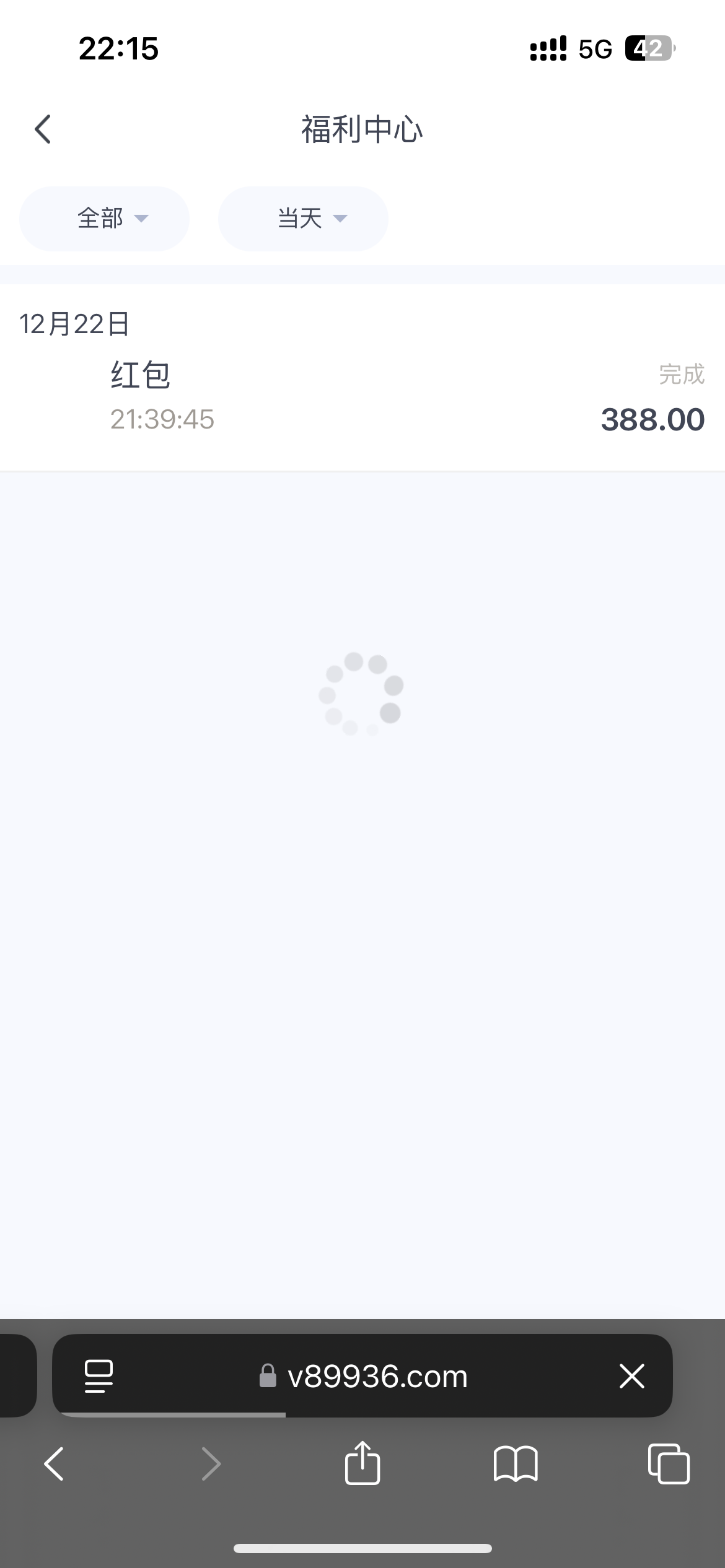Expand the 当天 date dropdown
This screenshot has width=725, height=1568.
303,219
